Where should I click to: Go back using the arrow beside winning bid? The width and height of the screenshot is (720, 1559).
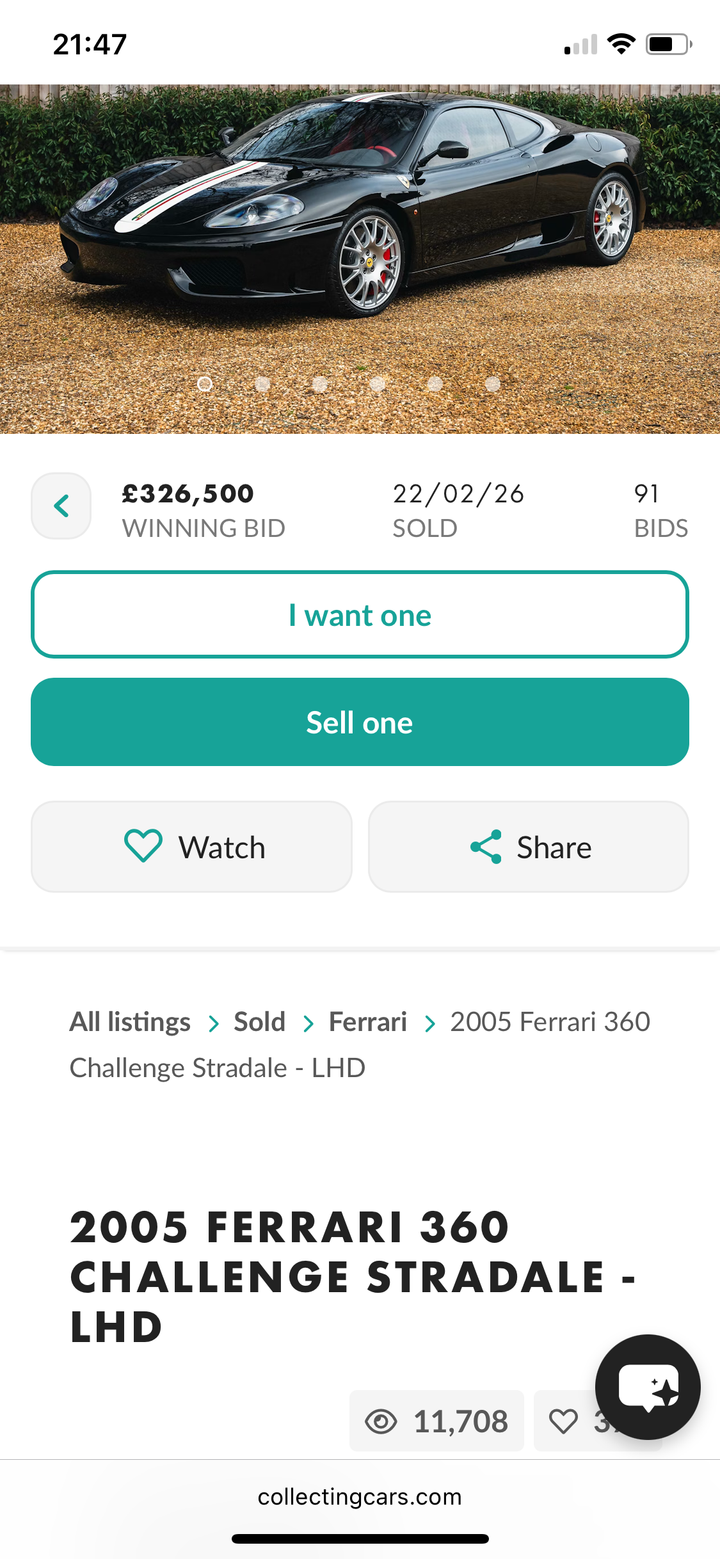click(61, 506)
